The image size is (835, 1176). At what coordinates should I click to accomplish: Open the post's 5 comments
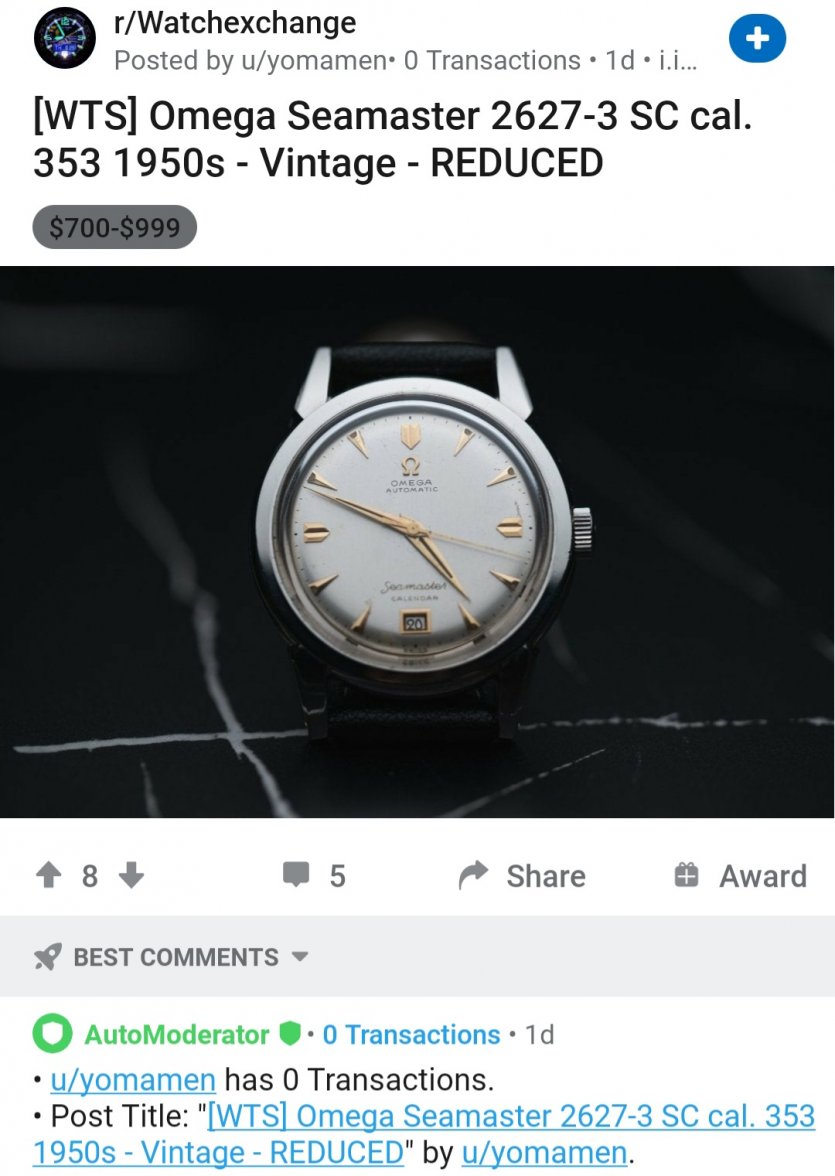pos(314,876)
